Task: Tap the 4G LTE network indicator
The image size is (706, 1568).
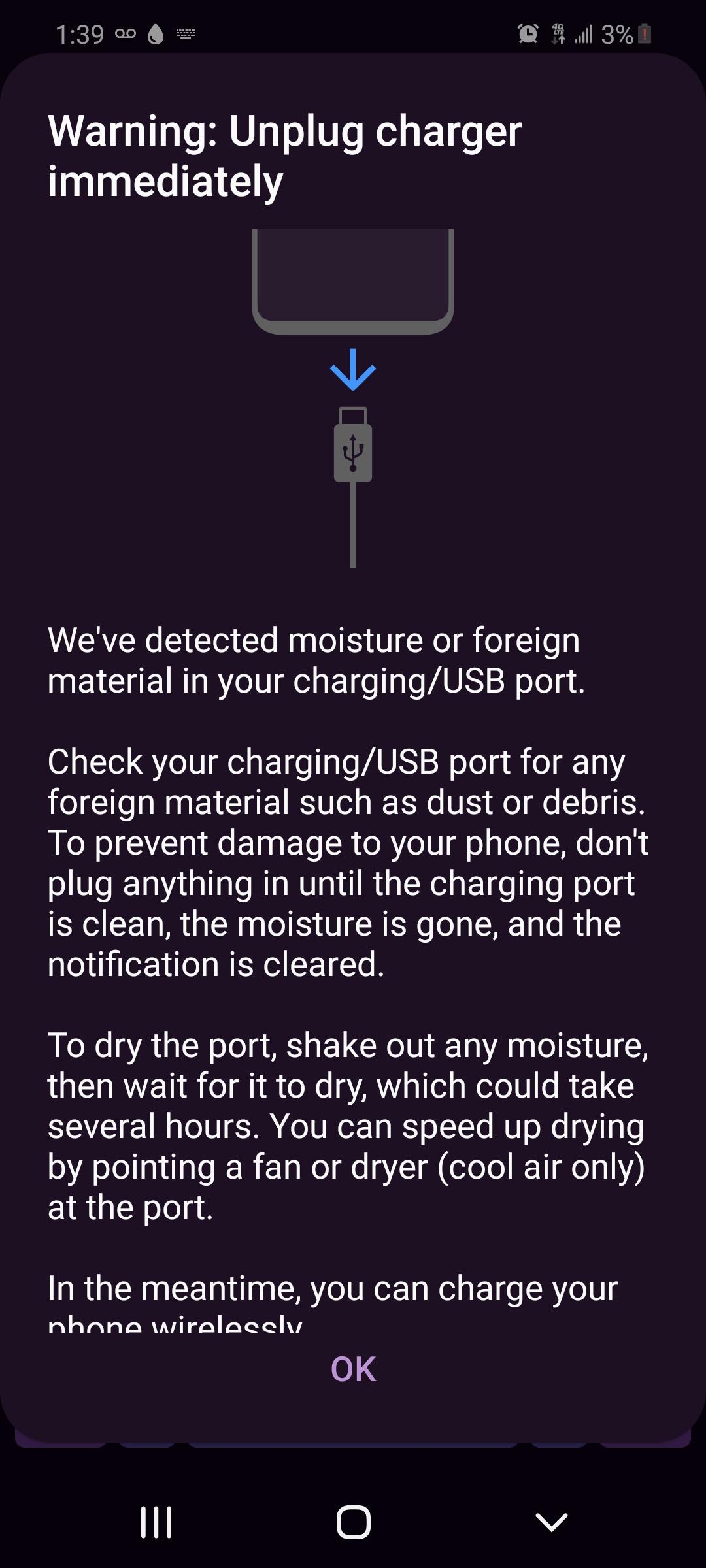Action: point(559,33)
